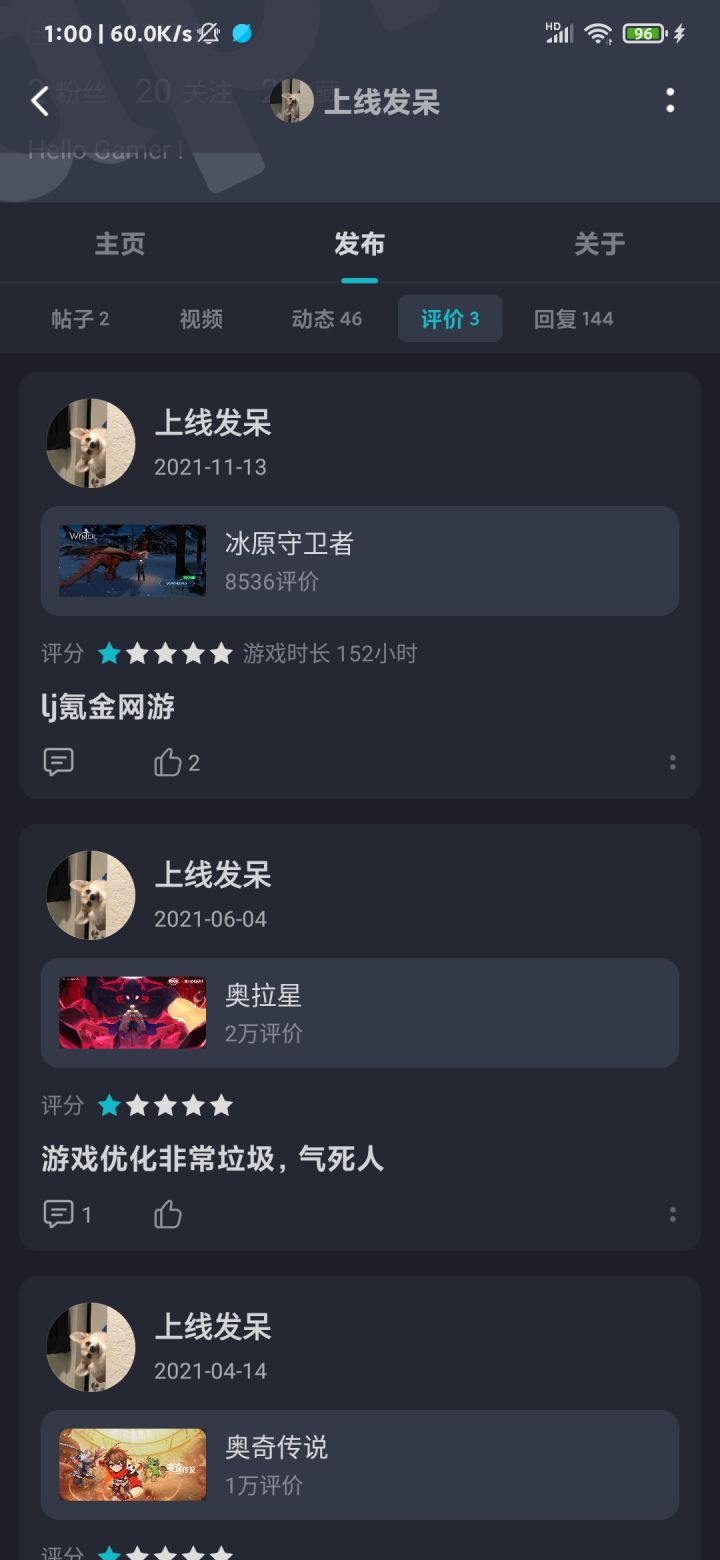720x1560 pixels.
Task: Tap the last star on 奥拉星 rating
Action: tap(223, 1105)
